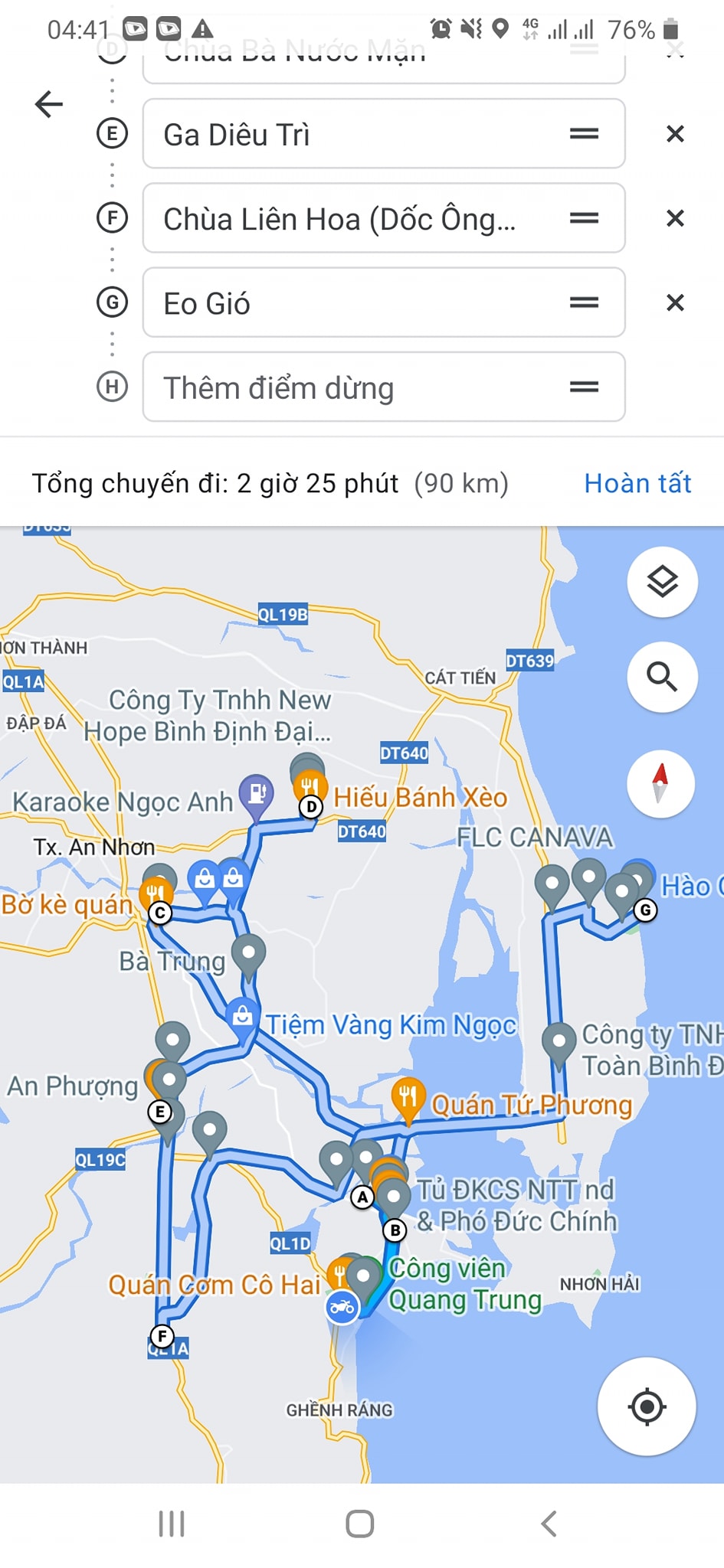Remove the Eo Gió stop
Viewport: 724px width, 1568px height.
coord(674,302)
